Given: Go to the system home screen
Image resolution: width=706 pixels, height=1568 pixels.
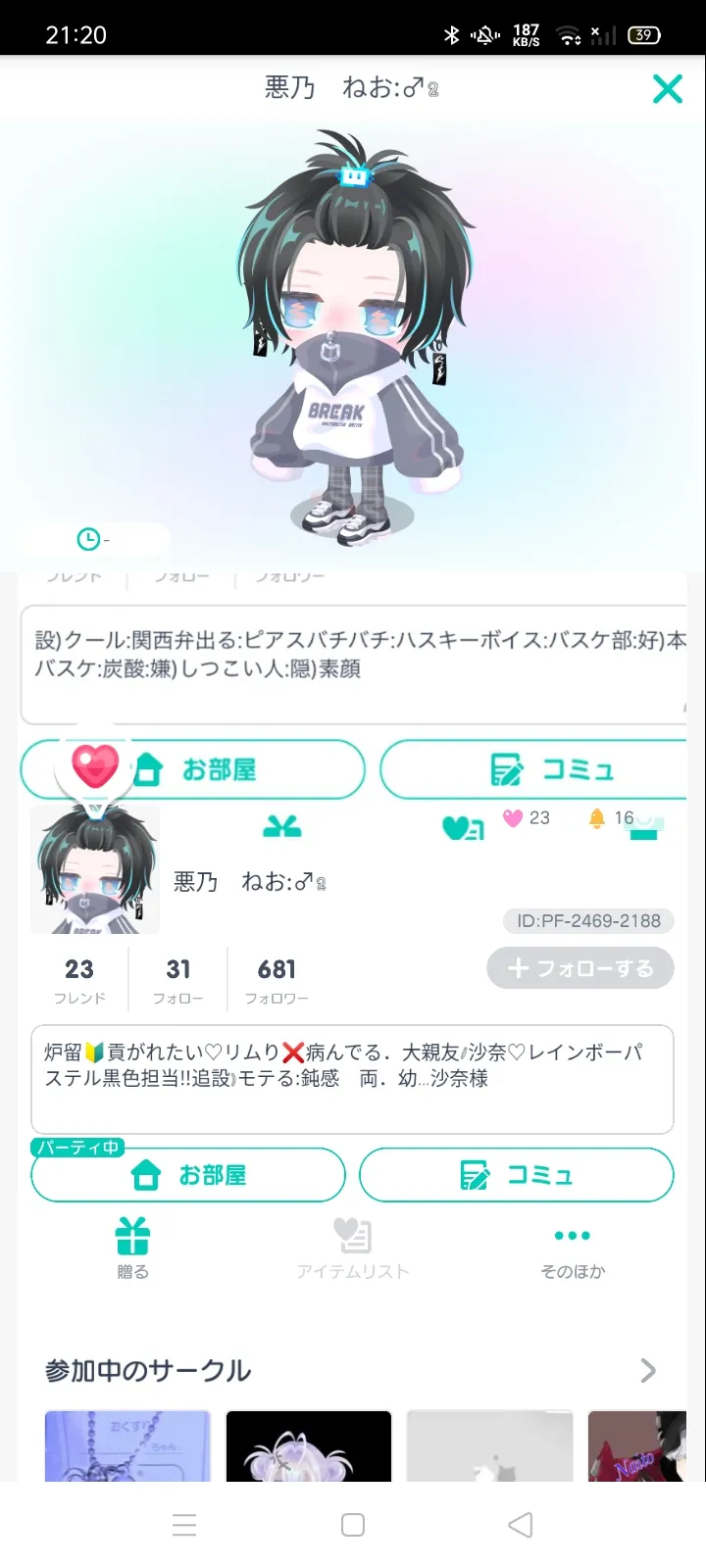Looking at the screenshot, I should pyautogui.click(x=353, y=1525).
